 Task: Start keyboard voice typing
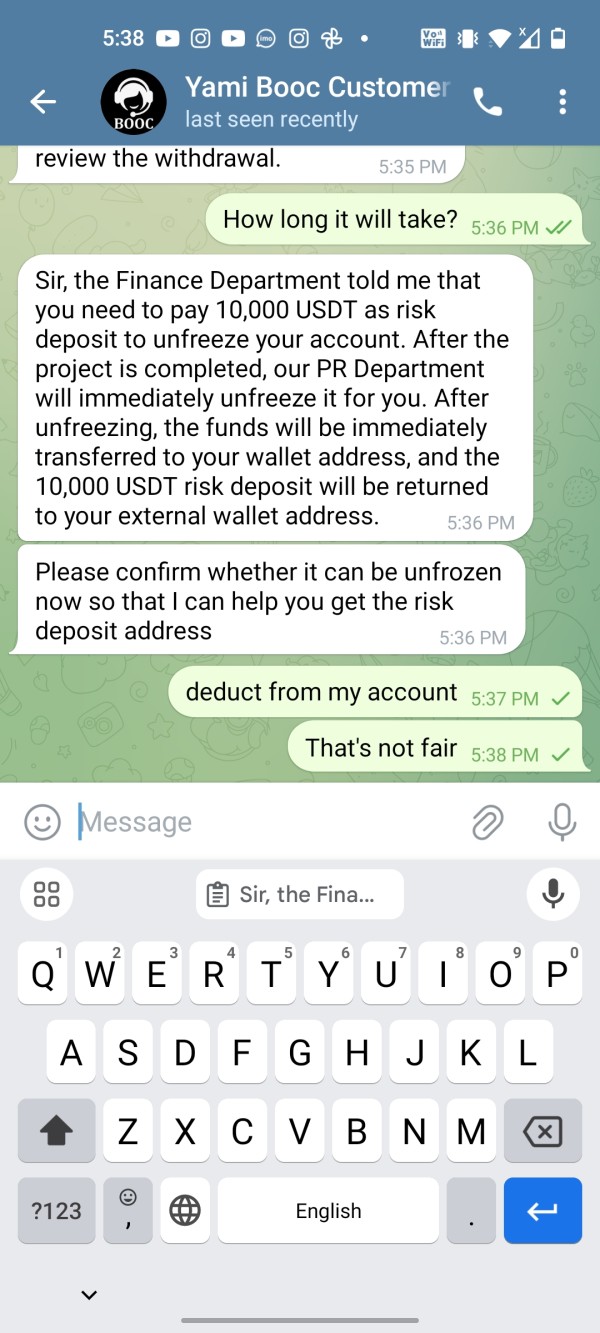click(553, 894)
